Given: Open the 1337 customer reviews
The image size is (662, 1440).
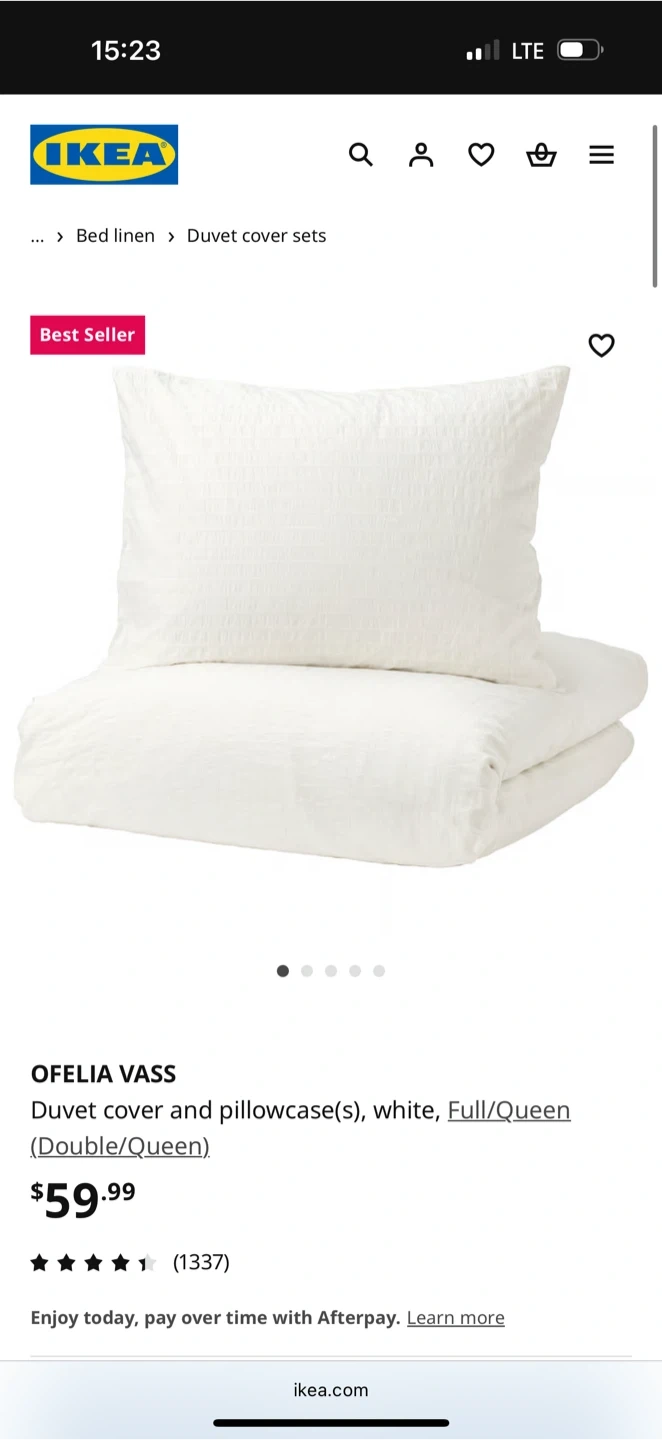Looking at the screenshot, I should coord(201,1262).
